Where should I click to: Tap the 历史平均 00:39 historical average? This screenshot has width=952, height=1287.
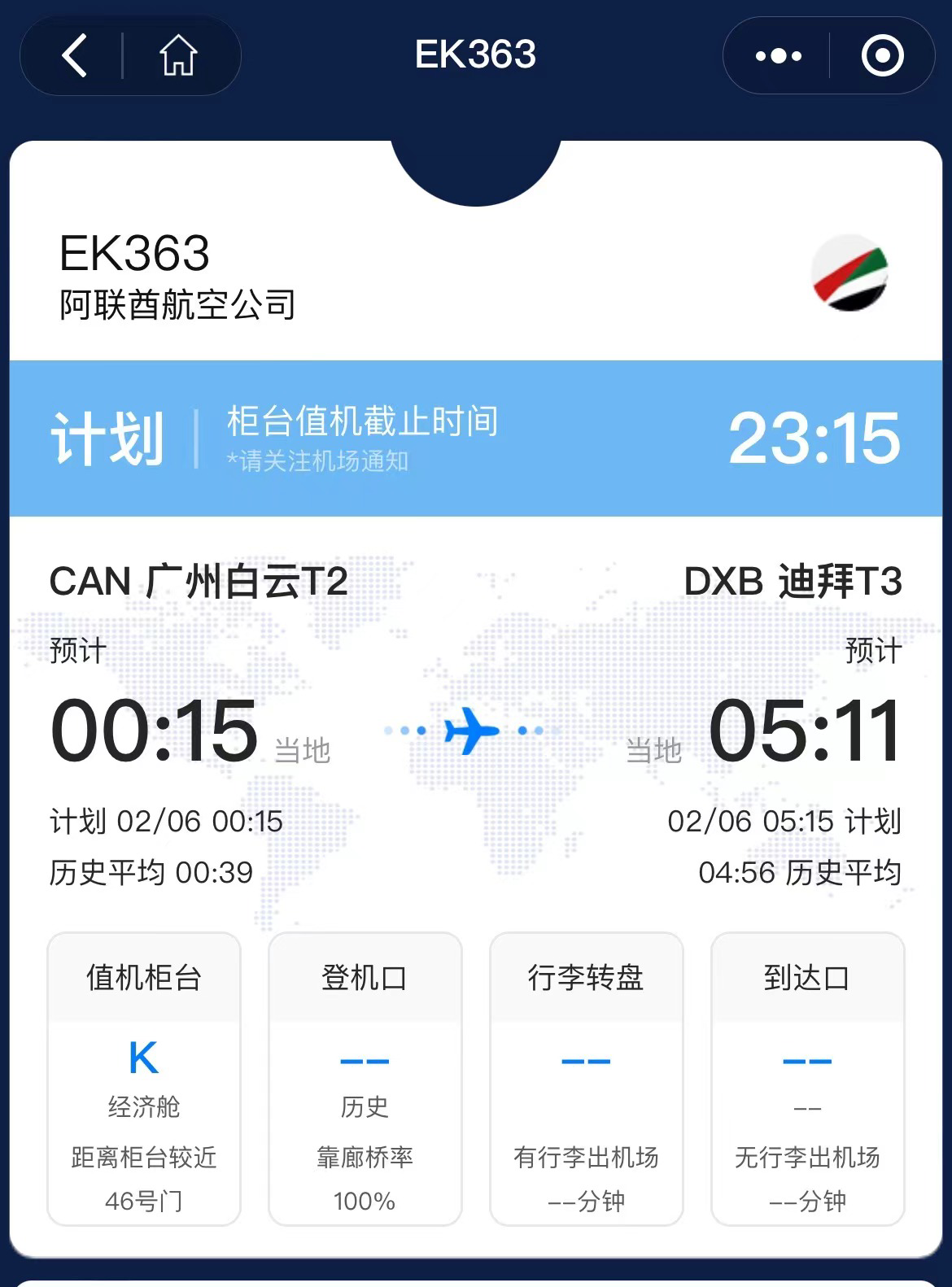point(153,870)
